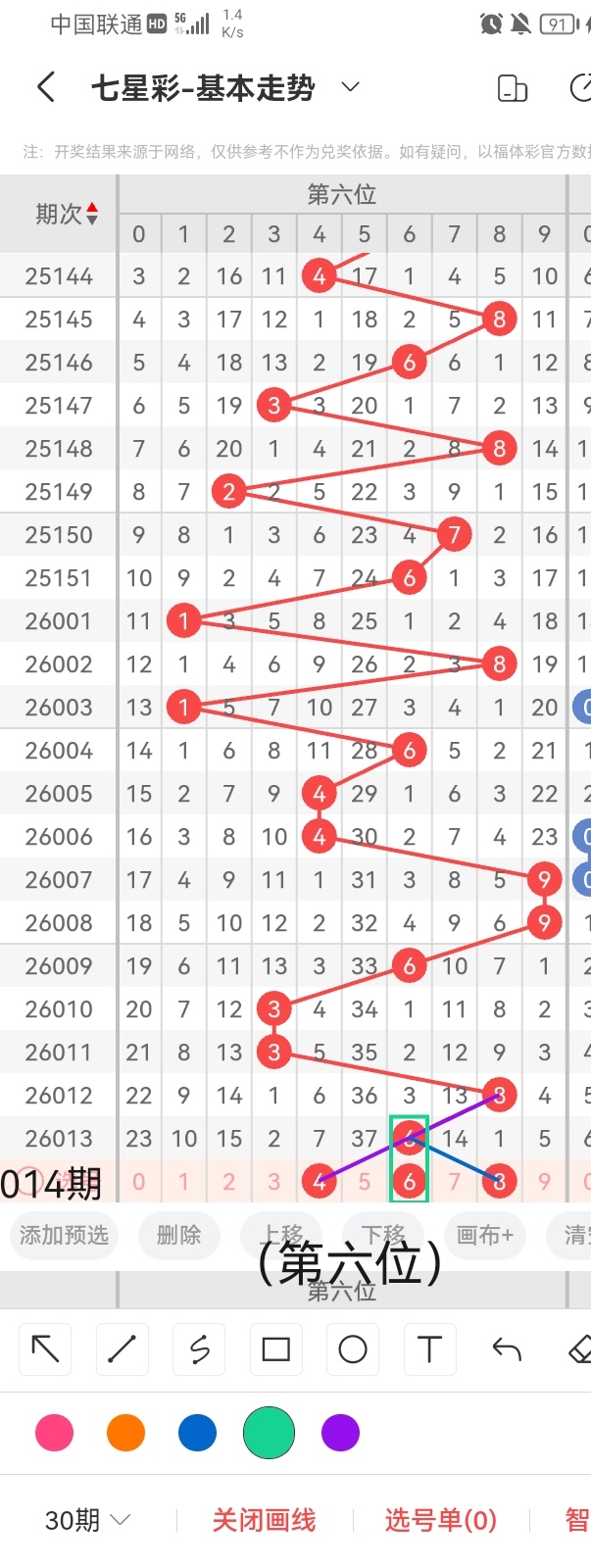Viewport: 591px width, 1568px height.
Task: Select the rectangle shape tool
Action: point(275,1349)
